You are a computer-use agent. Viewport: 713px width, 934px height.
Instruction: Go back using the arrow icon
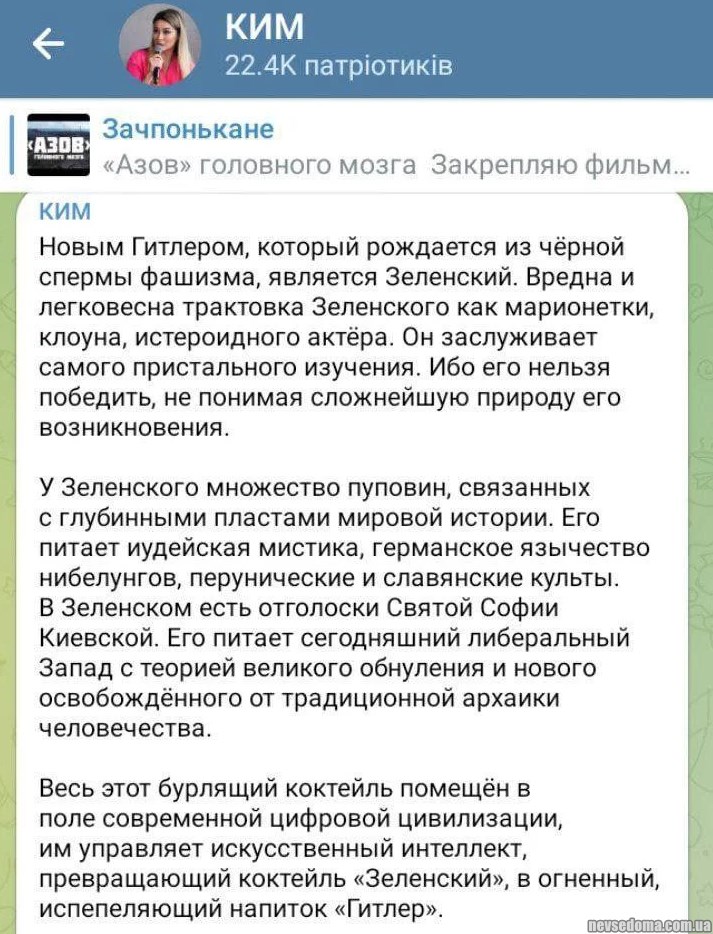tap(47, 43)
